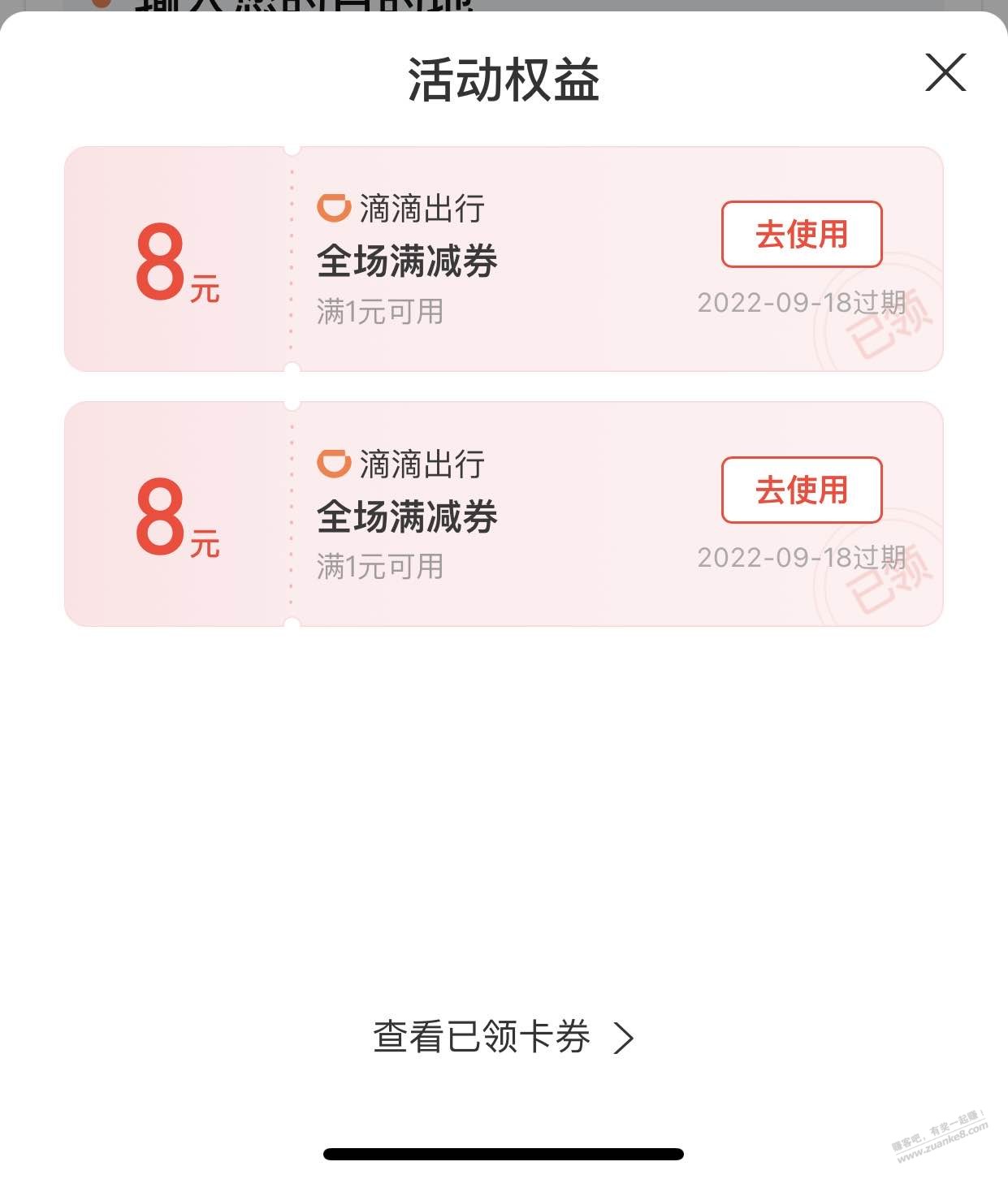Close the 活动权益 popup with the X
The width and height of the screenshot is (1008, 1179).
point(945,74)
